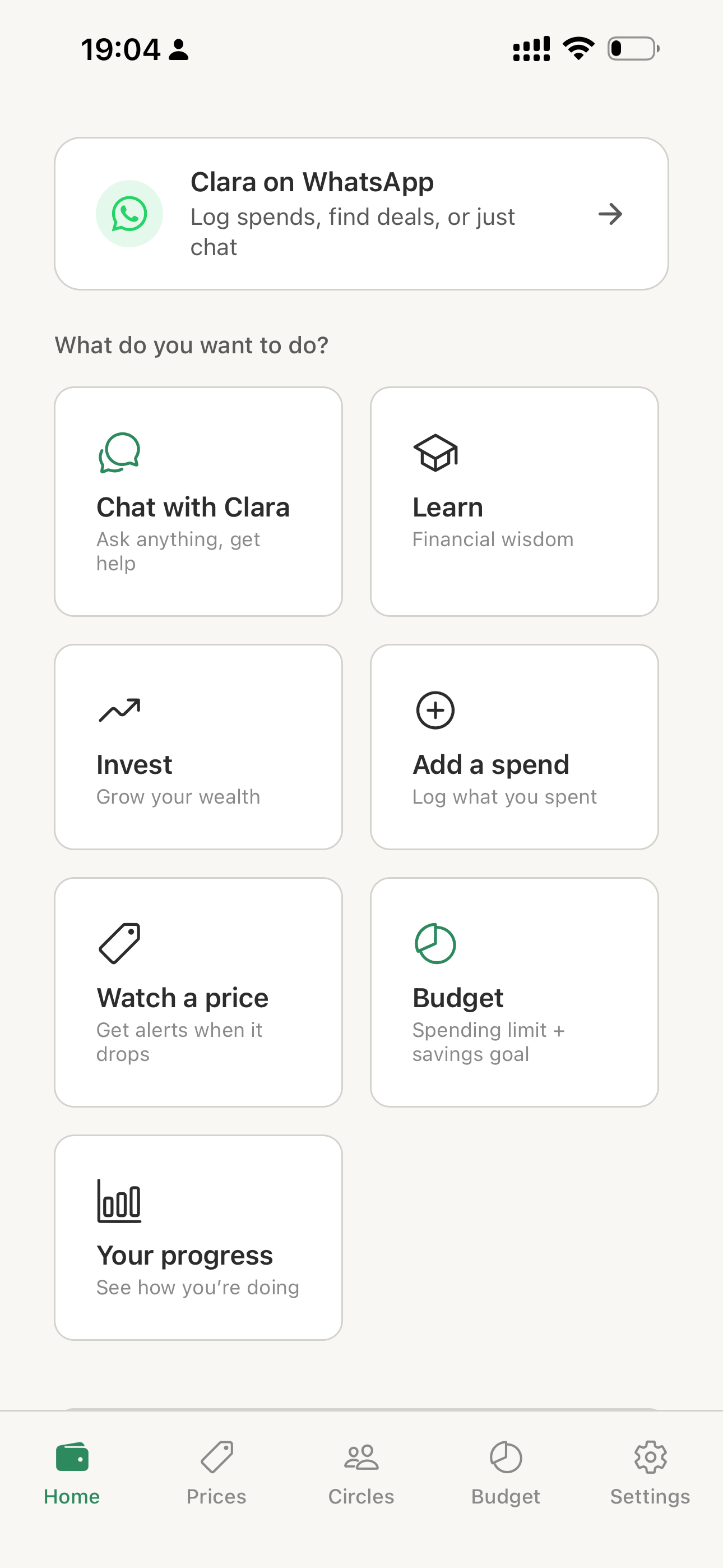Select the Home tab
723x1568 pixels.
pyautogui.click(x=72, y=1473)
